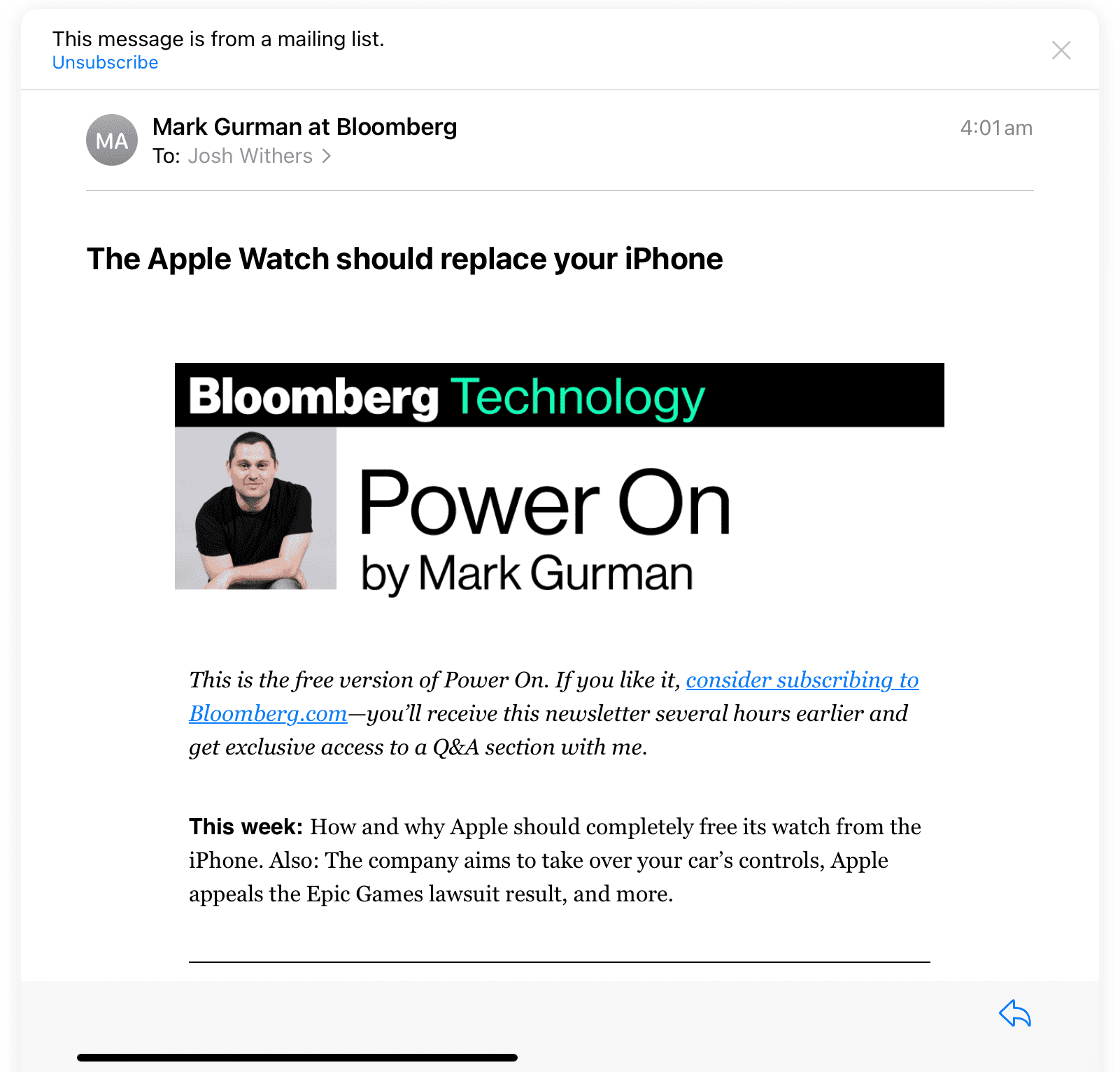This screenshot has width=1120, height=1072.
Task: Open the consider subscribing to Bloomberg.com link
Action: pos(801,680)
